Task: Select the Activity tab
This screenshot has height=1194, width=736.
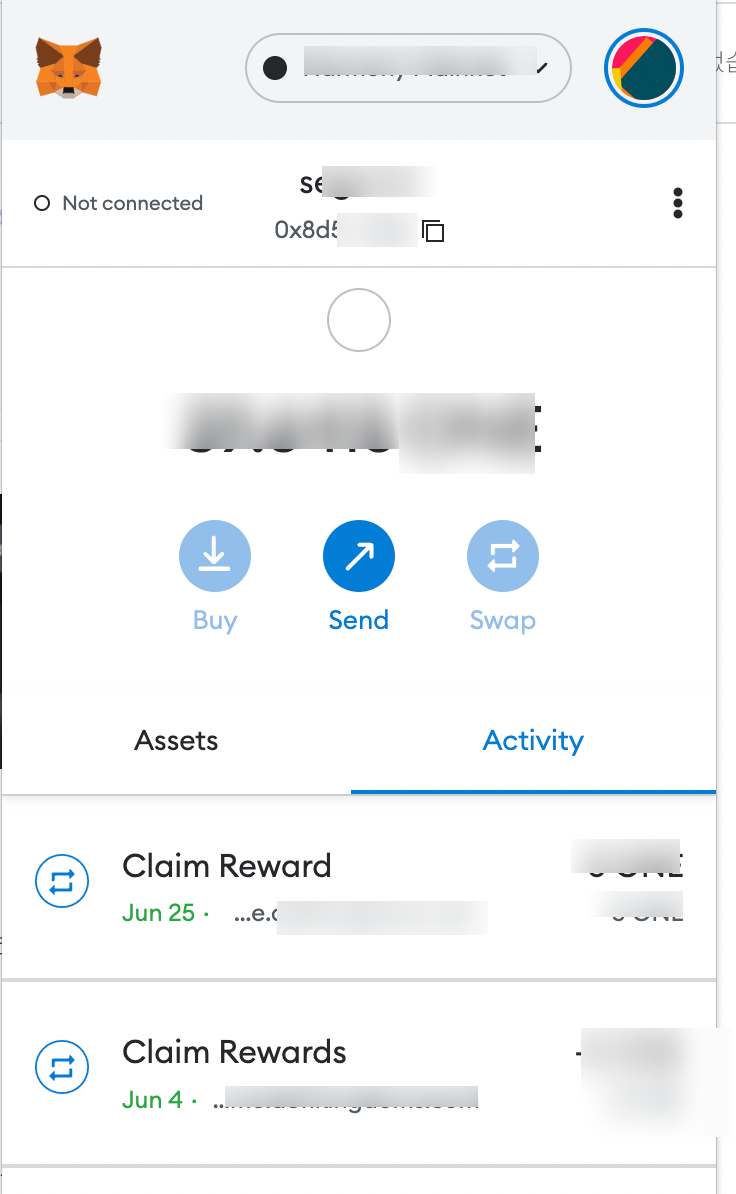Action: [533, 741]
